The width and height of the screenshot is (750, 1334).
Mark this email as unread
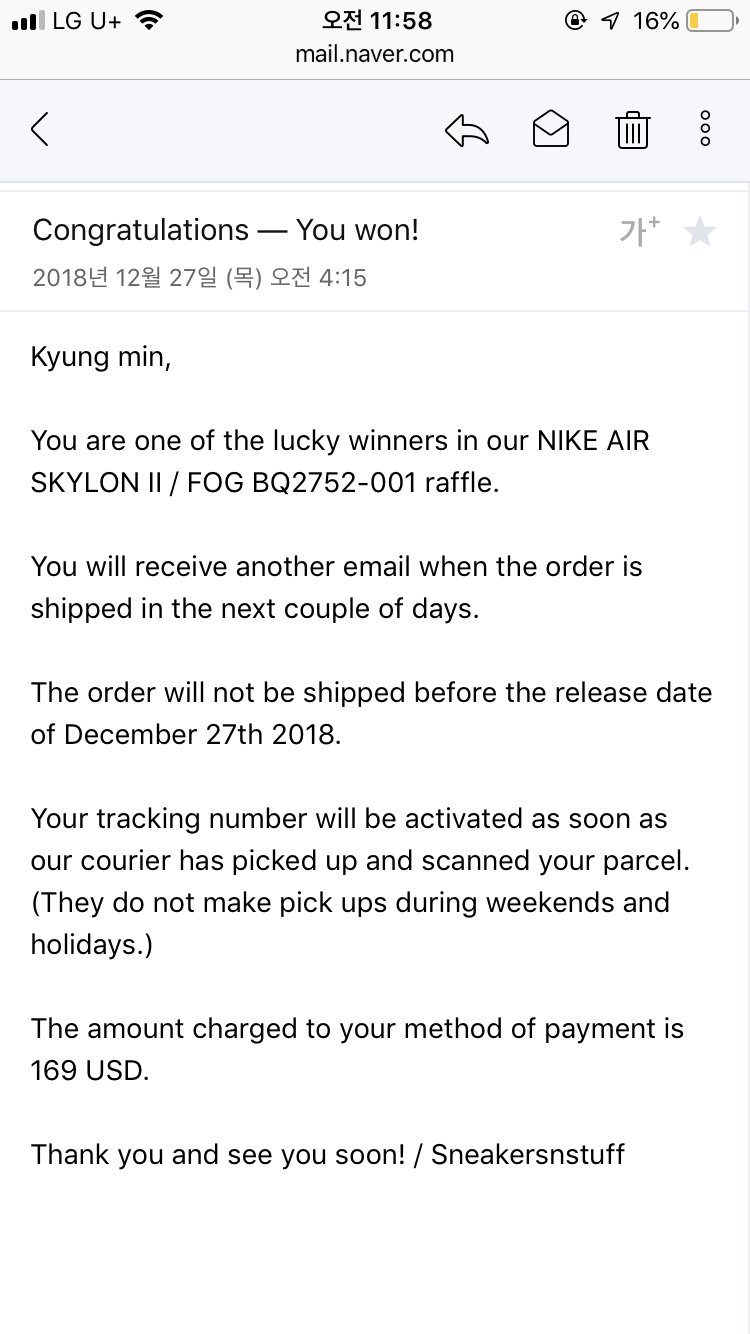tap(550, 129)
